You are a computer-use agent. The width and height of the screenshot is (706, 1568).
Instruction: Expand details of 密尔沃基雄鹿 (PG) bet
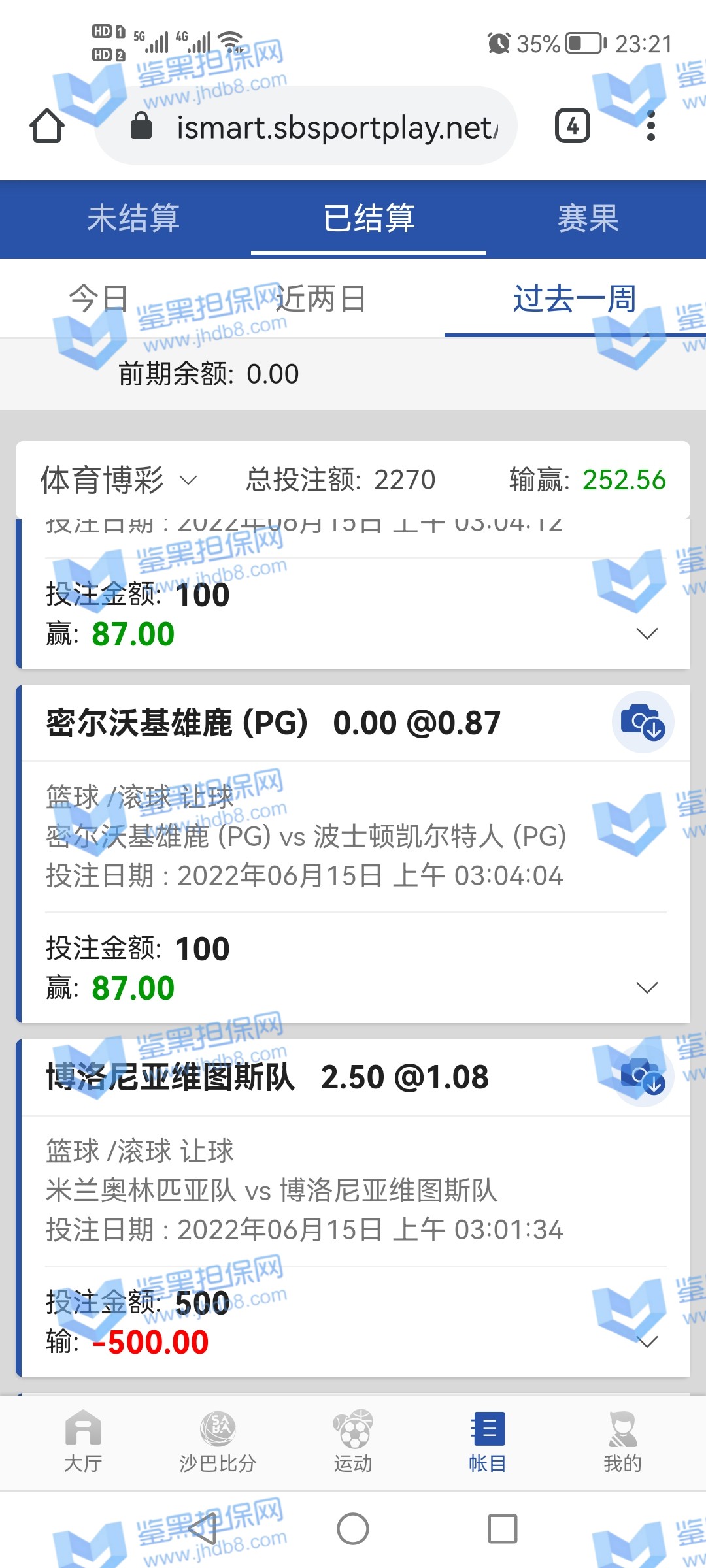coord(647,987)
